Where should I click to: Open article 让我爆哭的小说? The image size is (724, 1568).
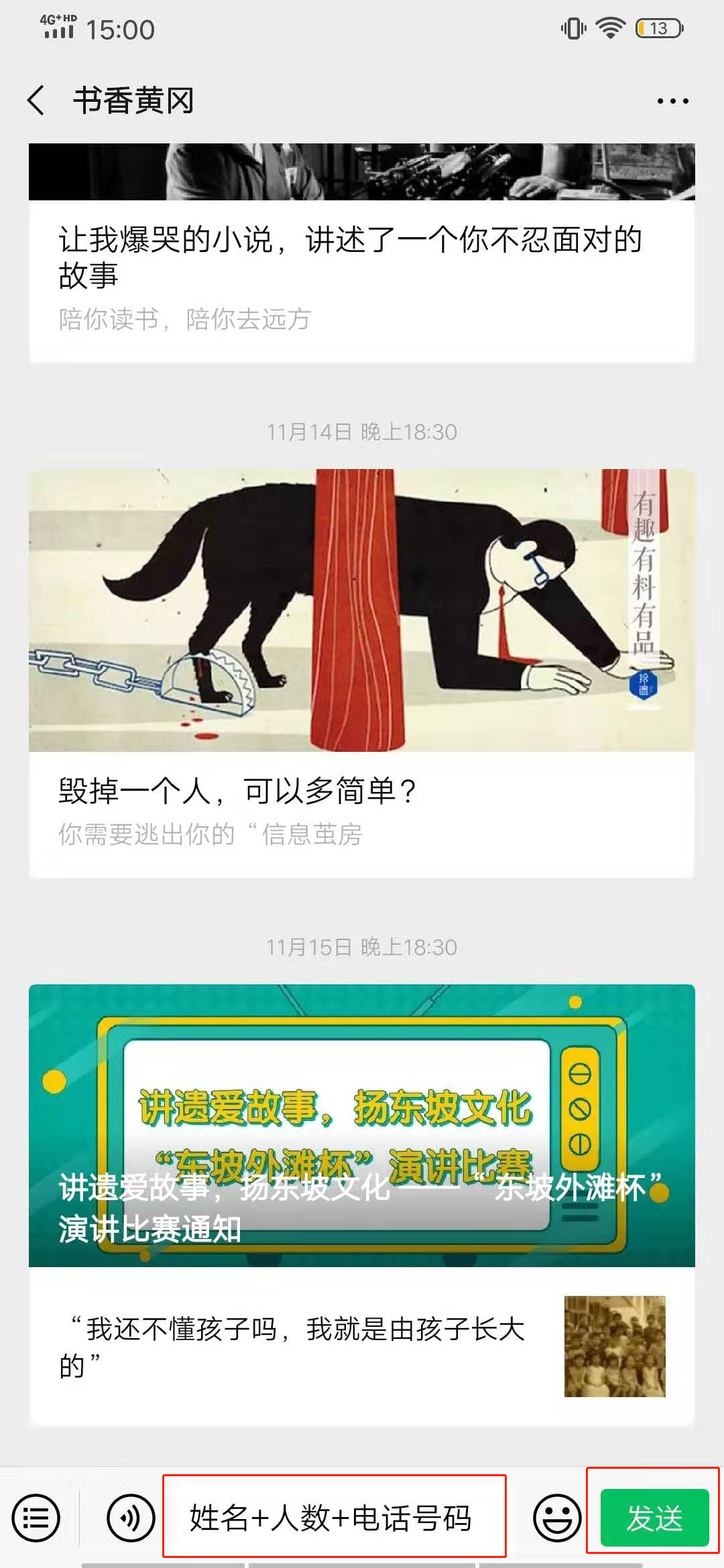pyautogui.click(x=349, y=258)
